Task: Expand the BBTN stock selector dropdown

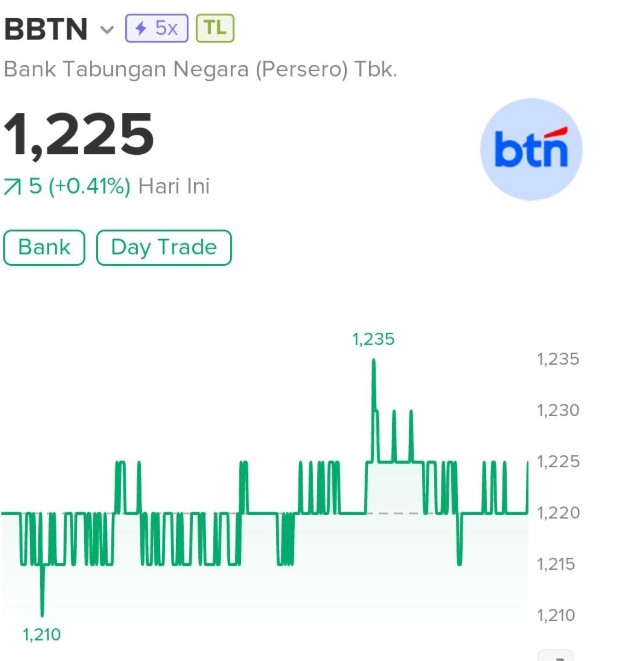Action: tap(107, 30)
